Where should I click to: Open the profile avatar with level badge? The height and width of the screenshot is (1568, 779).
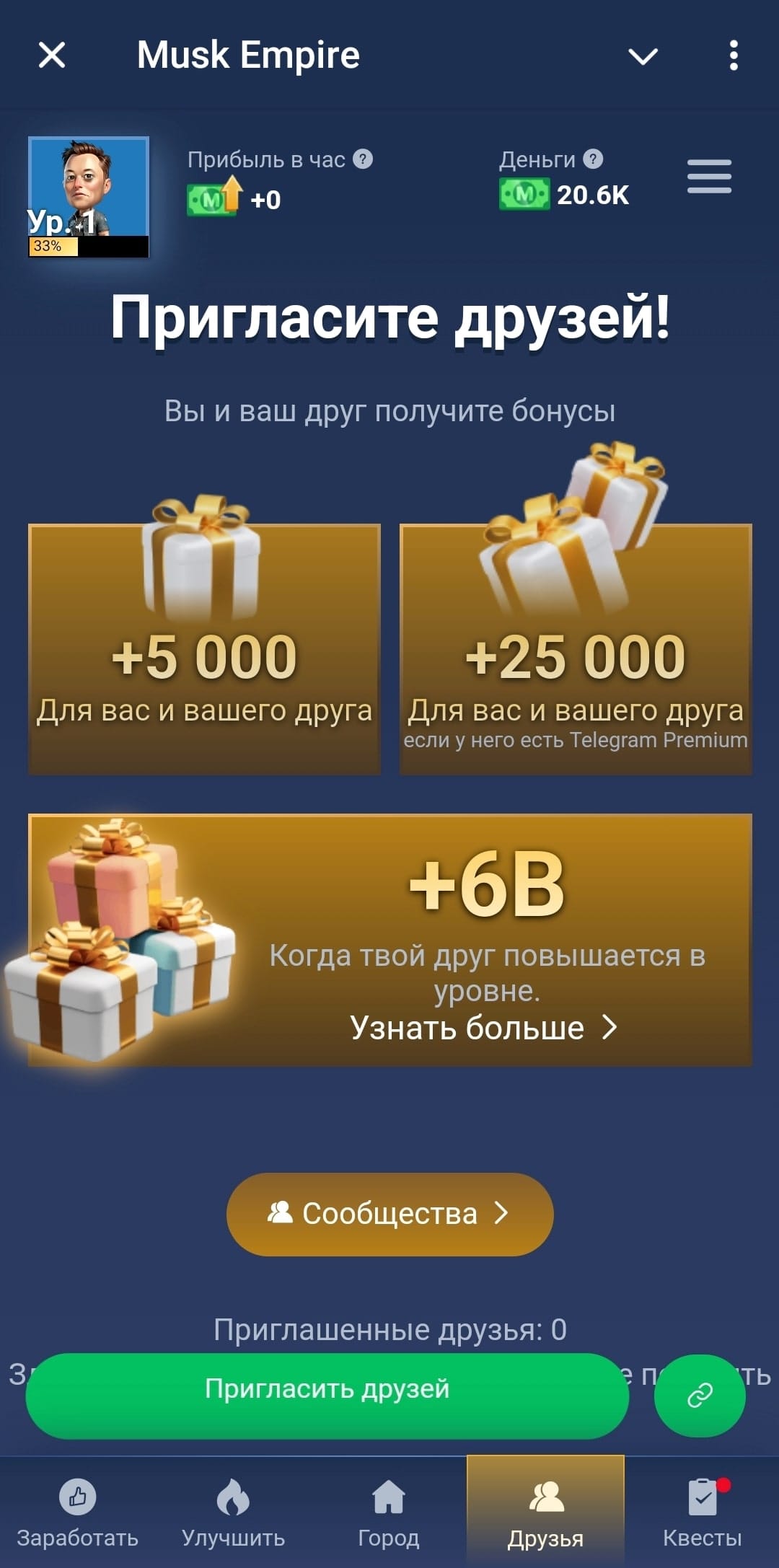point(89,196)
